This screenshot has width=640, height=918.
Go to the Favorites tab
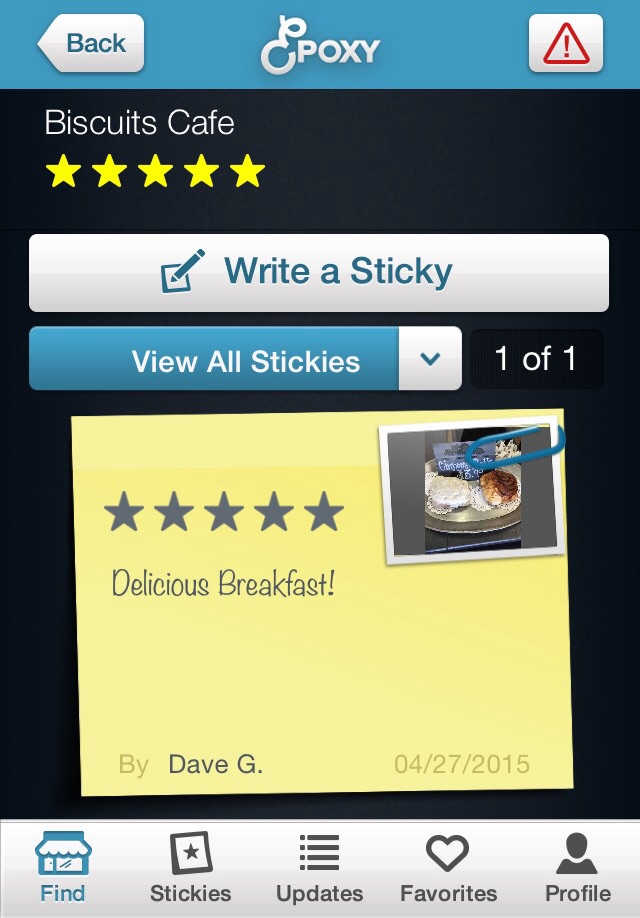[x=448, y=867]
